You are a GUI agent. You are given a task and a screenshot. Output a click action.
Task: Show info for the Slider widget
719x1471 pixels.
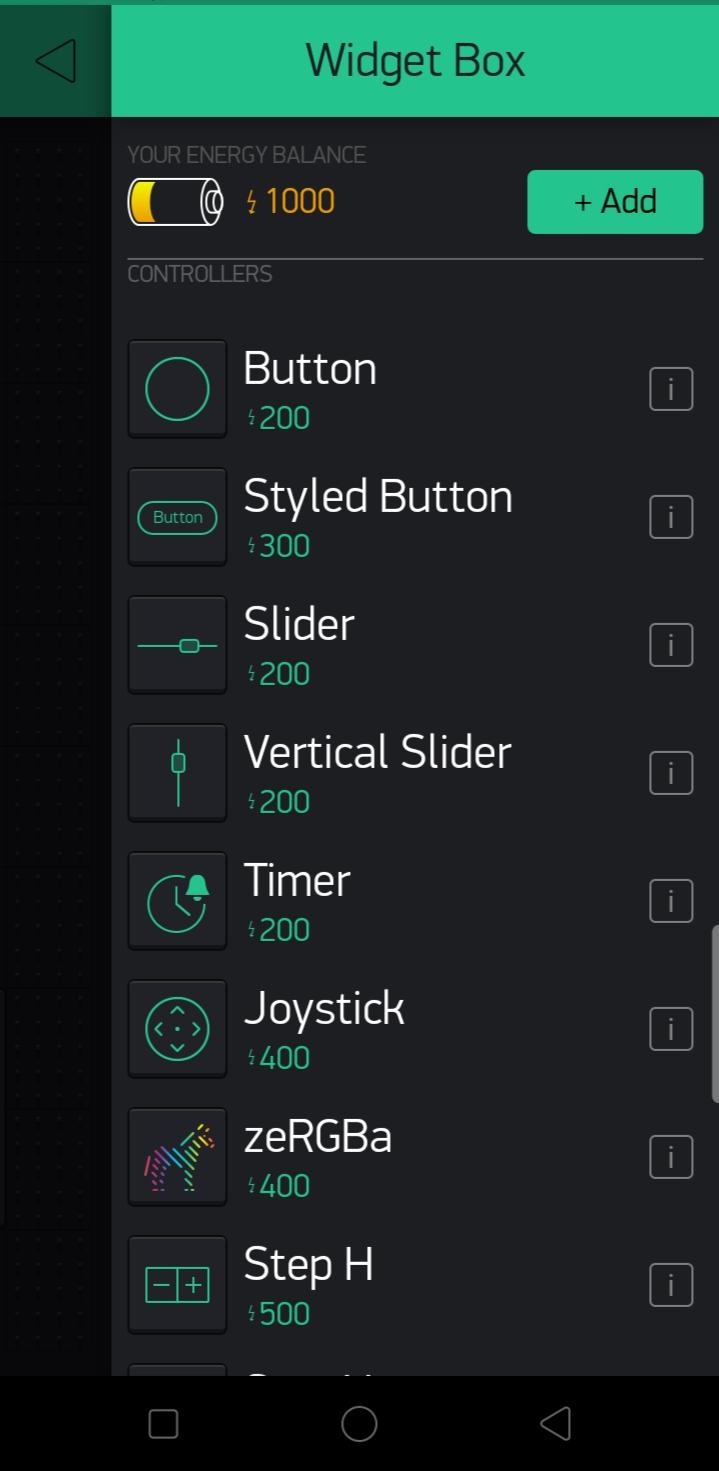point(671,645)
